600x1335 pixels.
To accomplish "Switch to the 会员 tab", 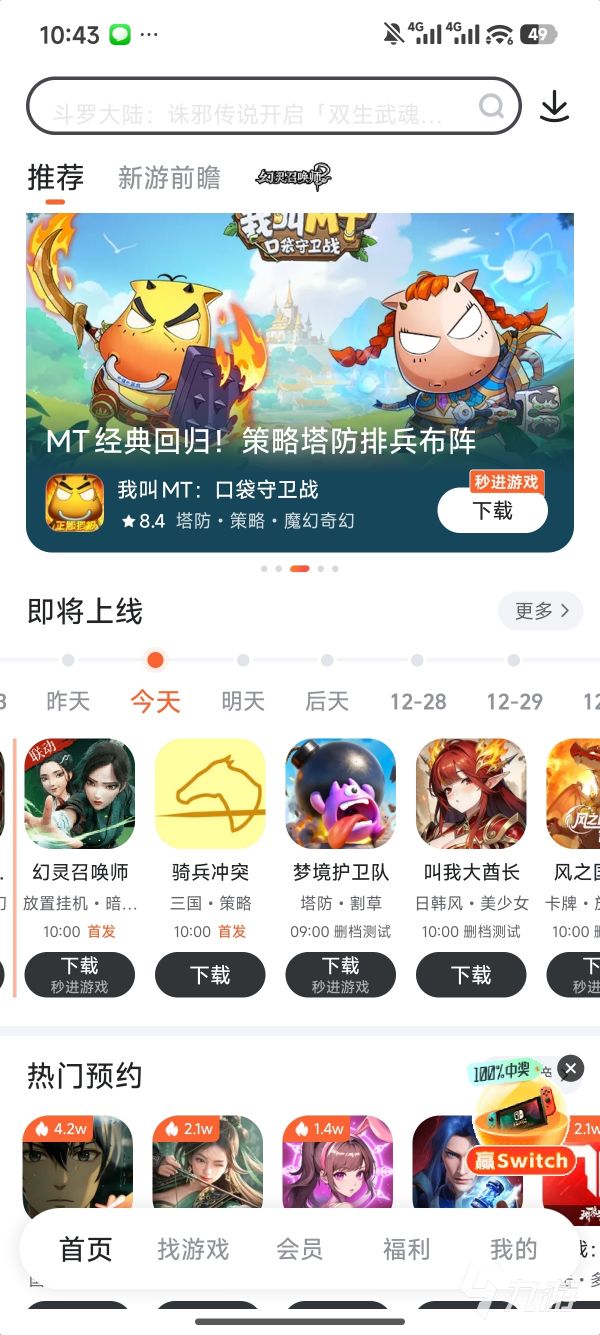I will [x=299, y=1249].
